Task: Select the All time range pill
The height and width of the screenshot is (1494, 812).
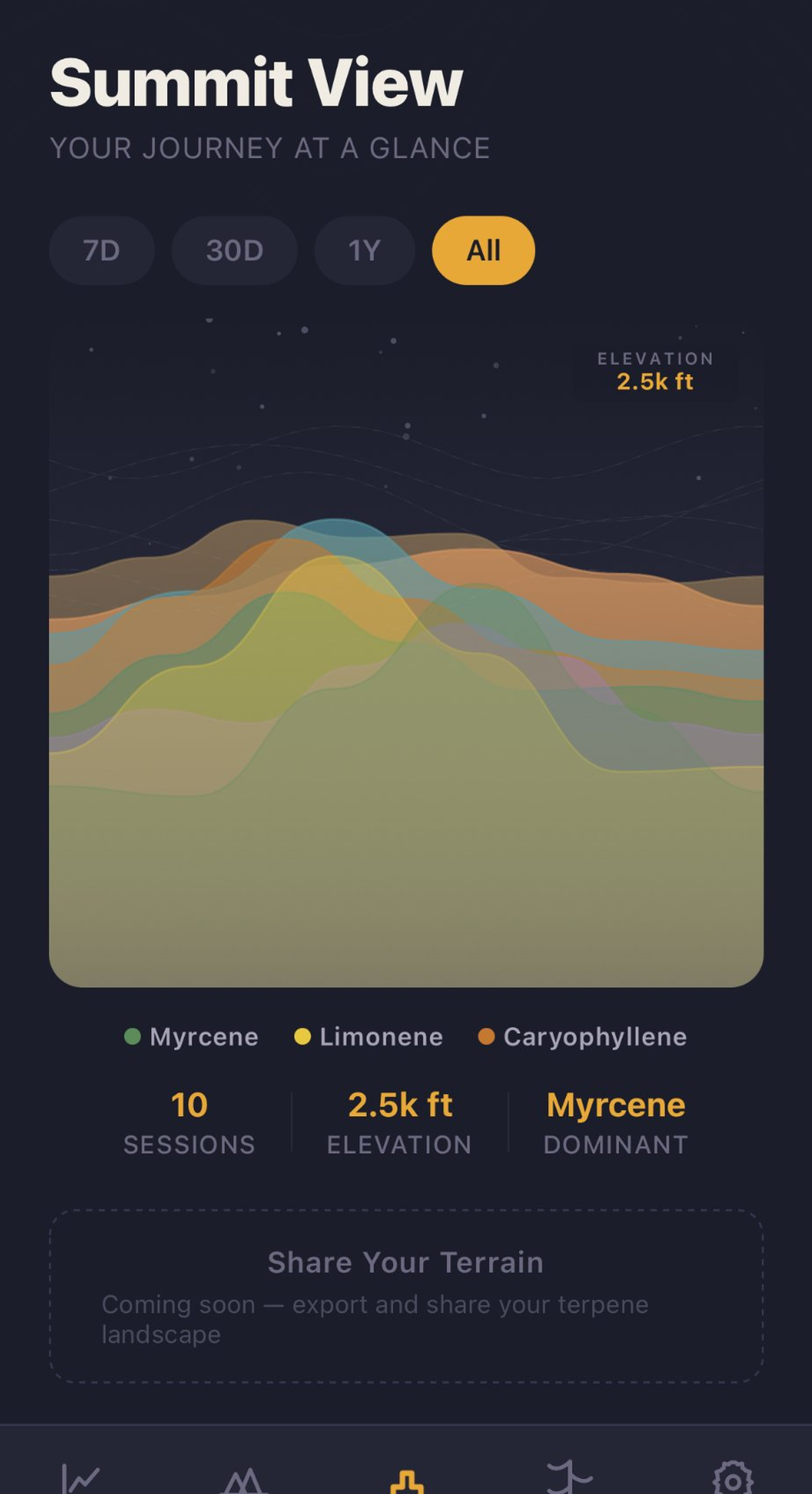Action: point(484,250)
